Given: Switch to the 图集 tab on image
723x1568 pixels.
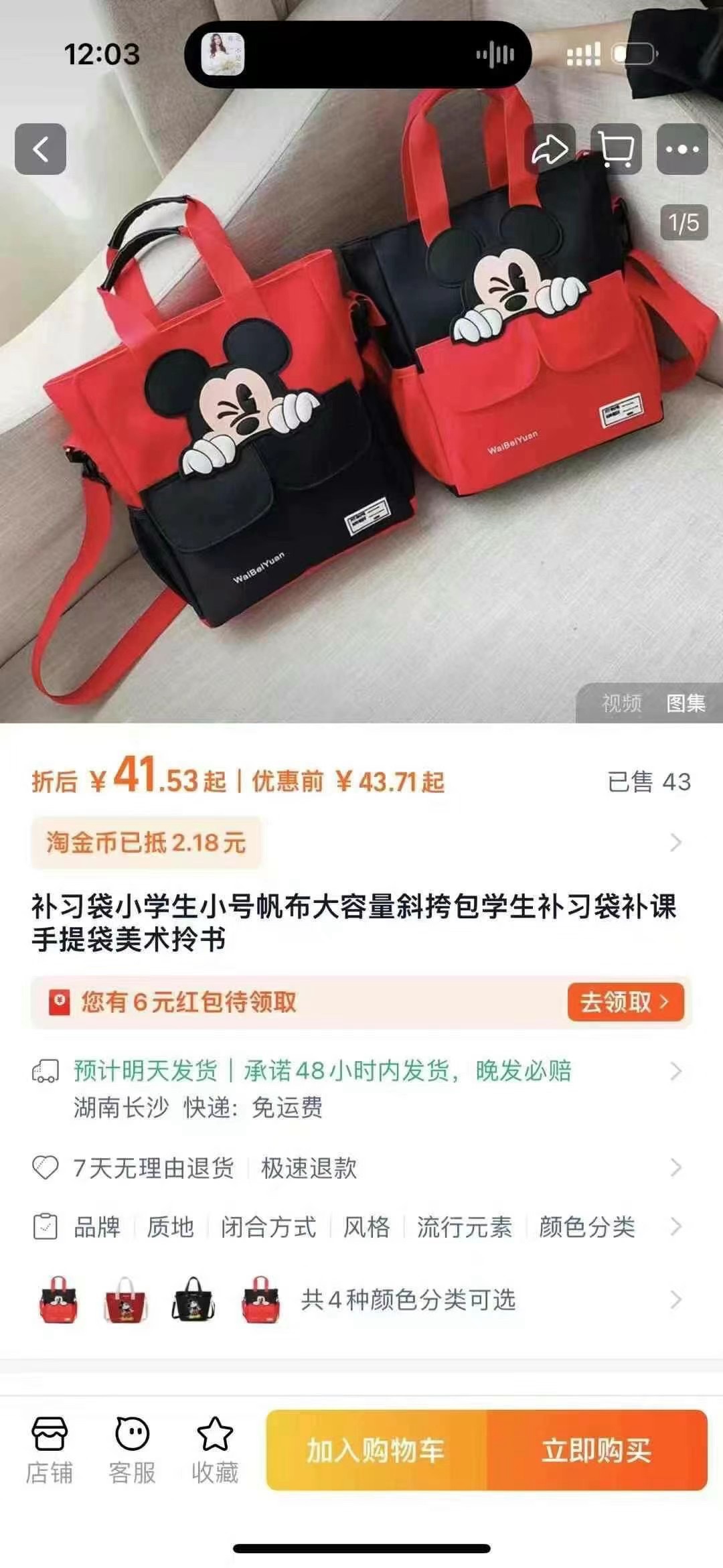Looking at the screenshot, I should click(686, 703).
